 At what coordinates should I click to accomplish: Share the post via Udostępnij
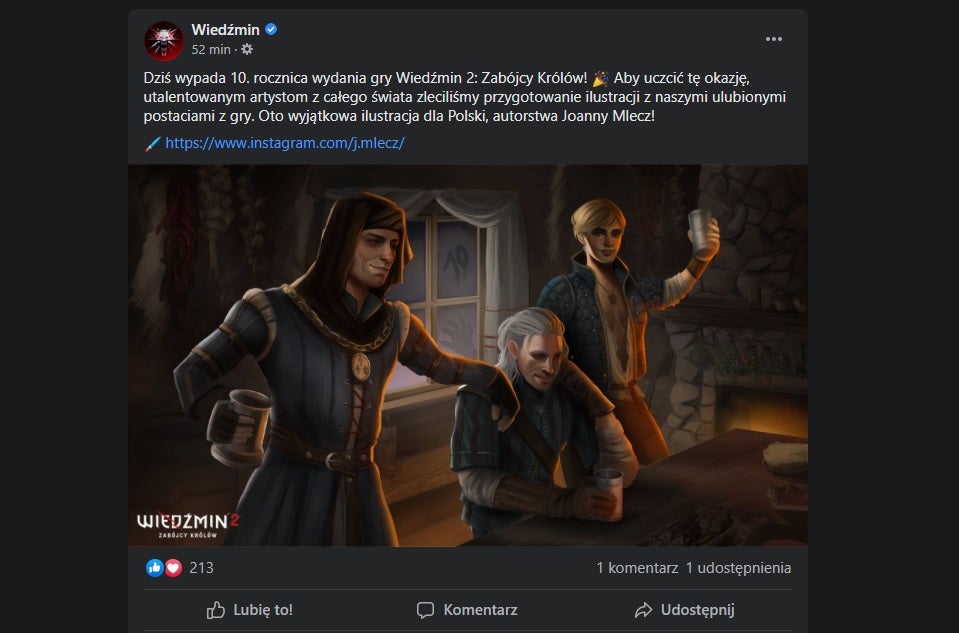685,609
